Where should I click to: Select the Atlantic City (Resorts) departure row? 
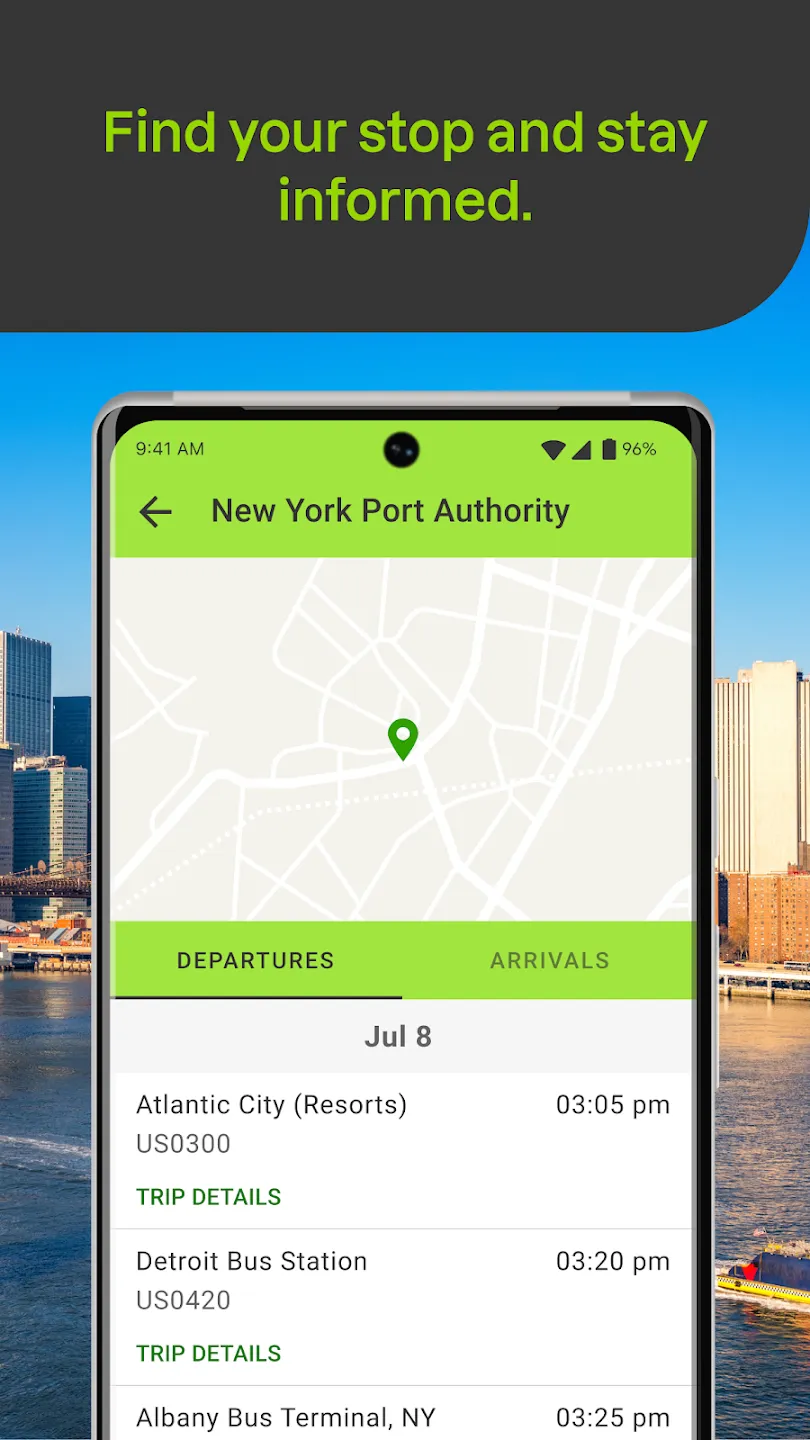point(270,1105)
